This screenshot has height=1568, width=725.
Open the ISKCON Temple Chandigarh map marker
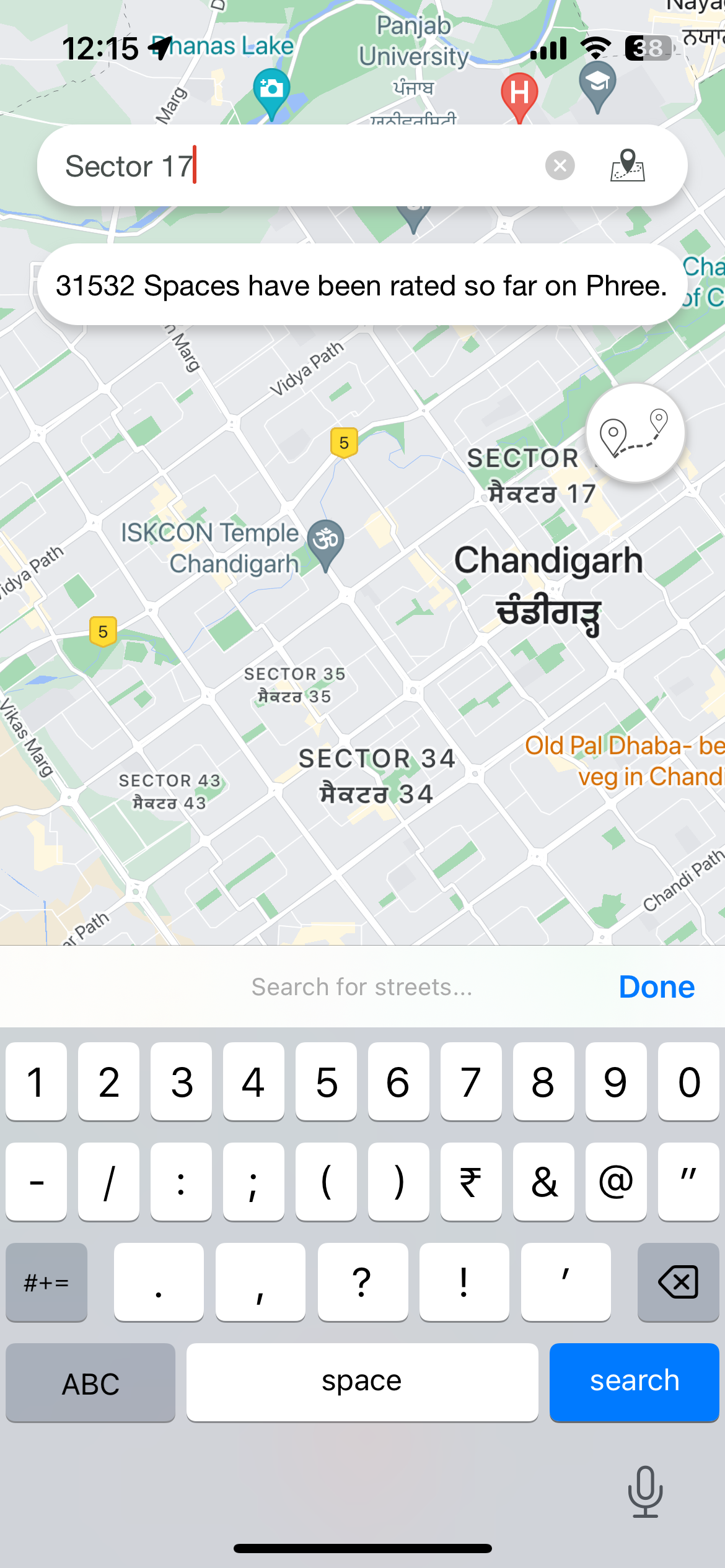coord(325,545)
